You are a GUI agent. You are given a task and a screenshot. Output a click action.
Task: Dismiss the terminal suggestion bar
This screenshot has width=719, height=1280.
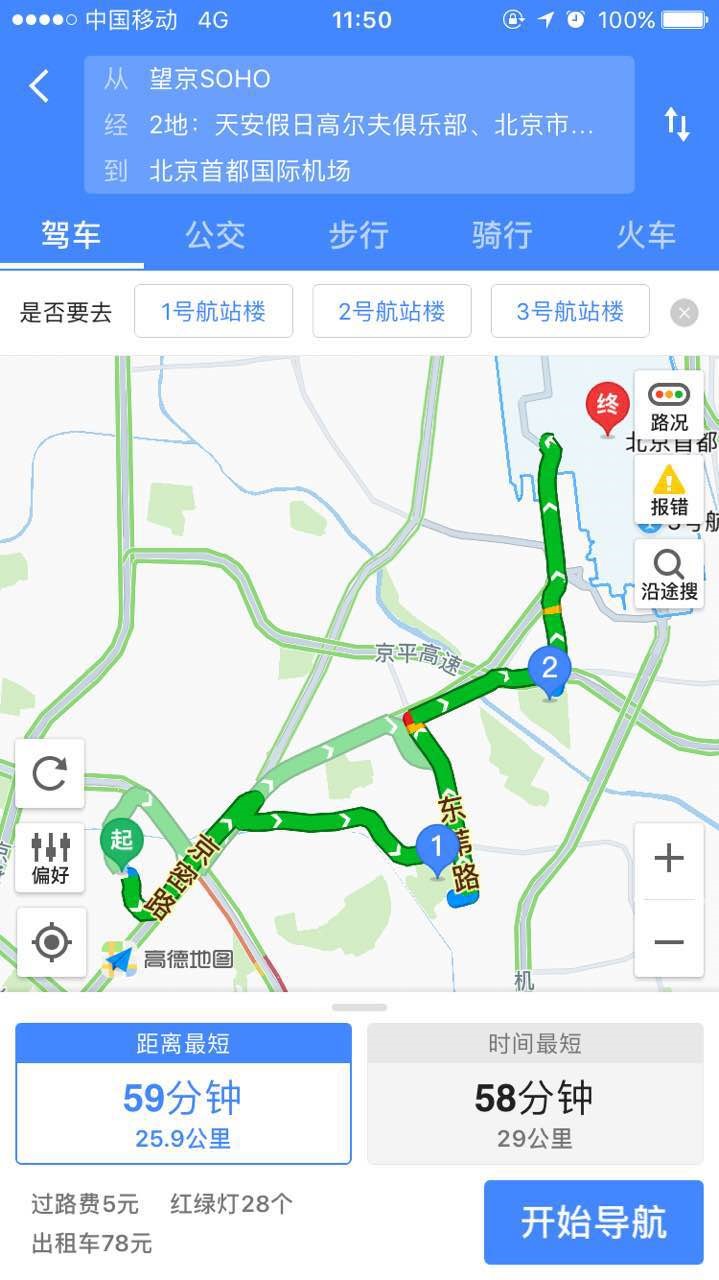684,313
